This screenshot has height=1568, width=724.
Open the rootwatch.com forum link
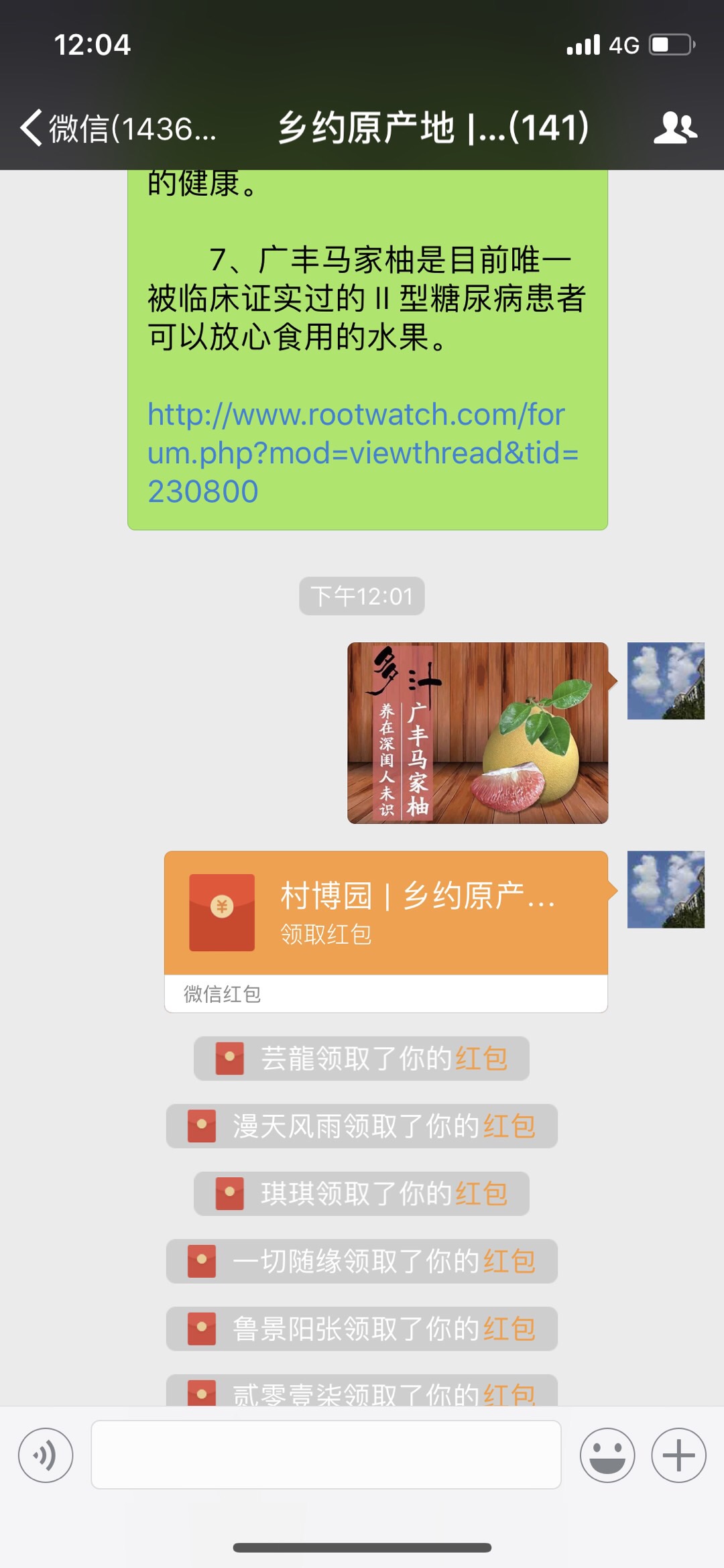362,453
